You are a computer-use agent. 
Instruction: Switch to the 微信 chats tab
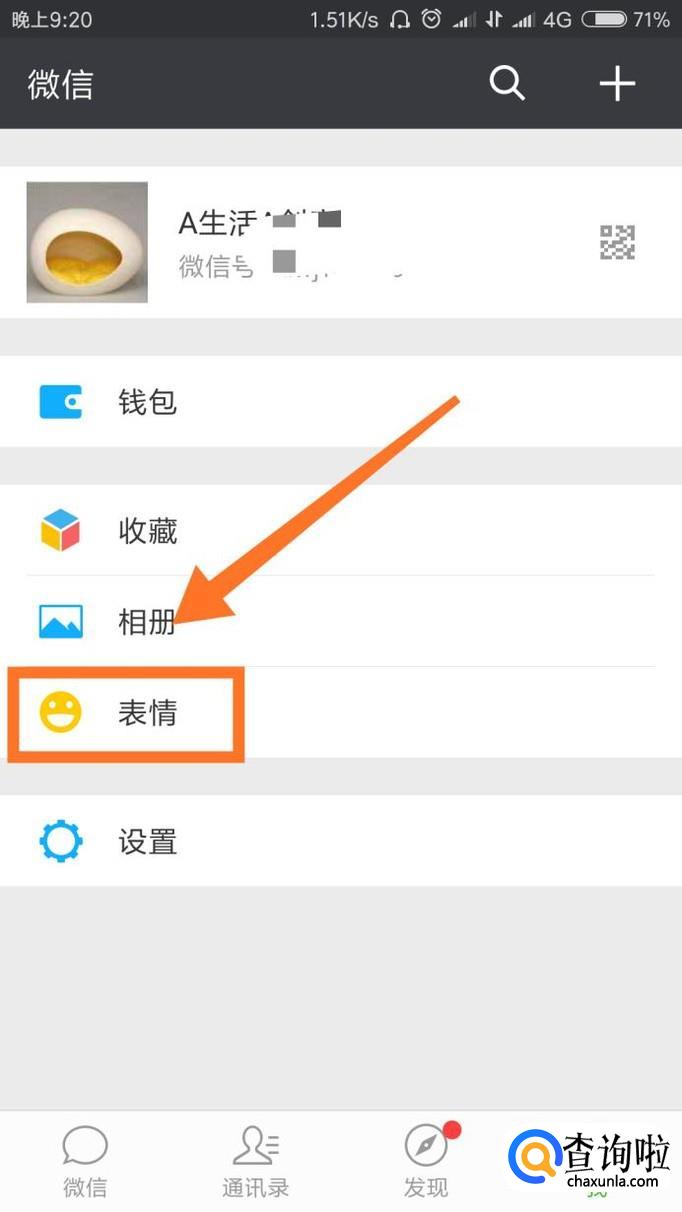click(85, 1162)
